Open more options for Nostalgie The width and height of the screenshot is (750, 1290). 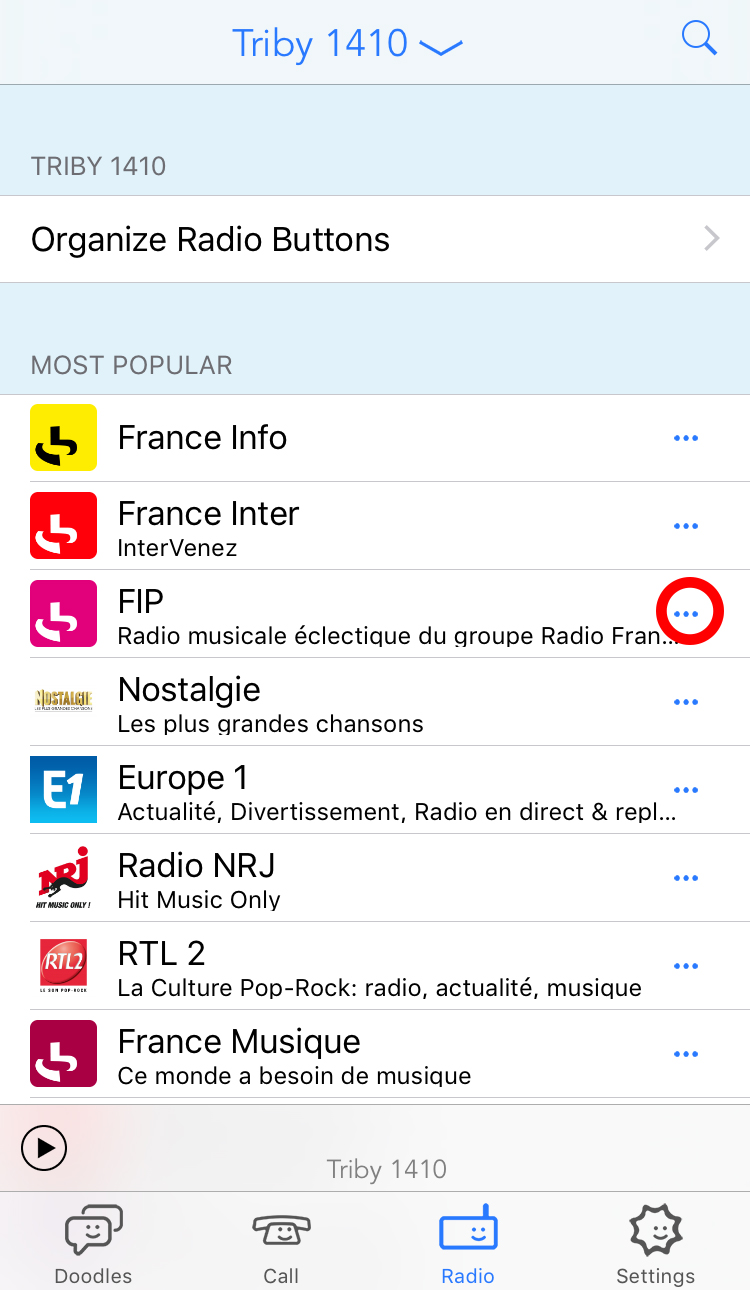click(x=686, y=702)
